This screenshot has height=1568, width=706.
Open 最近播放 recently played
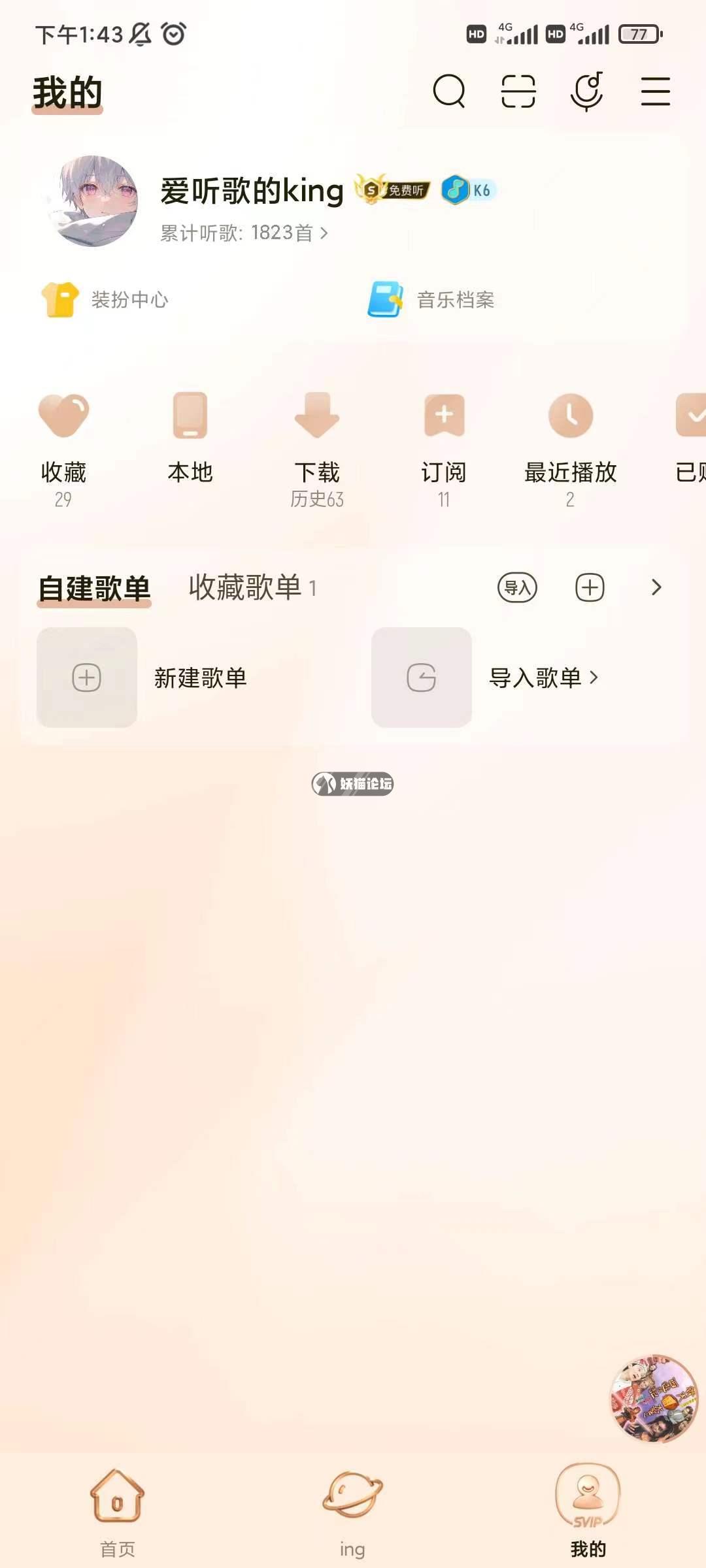point(570,448)
